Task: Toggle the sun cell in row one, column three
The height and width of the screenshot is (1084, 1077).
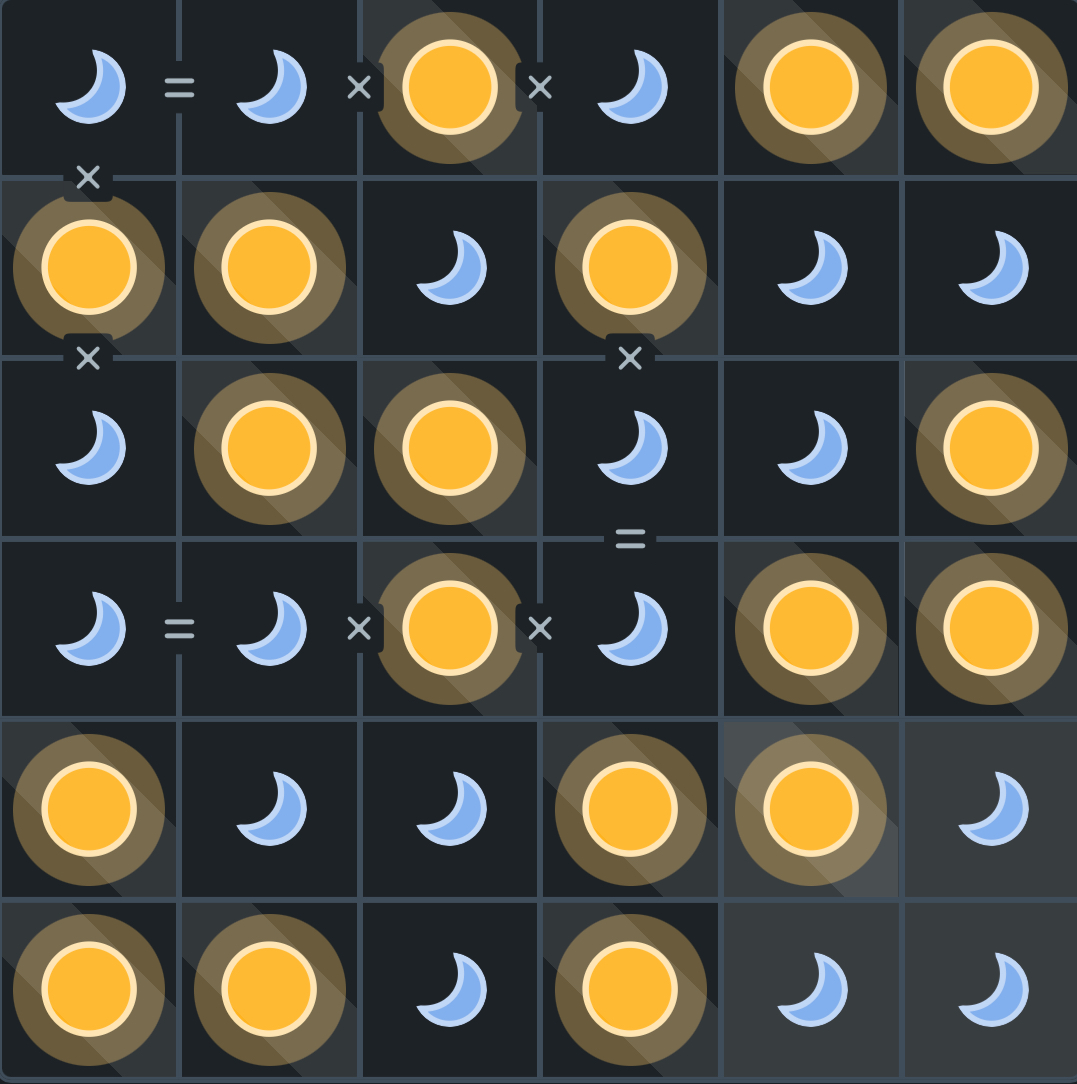Action: tap(450, 88)
